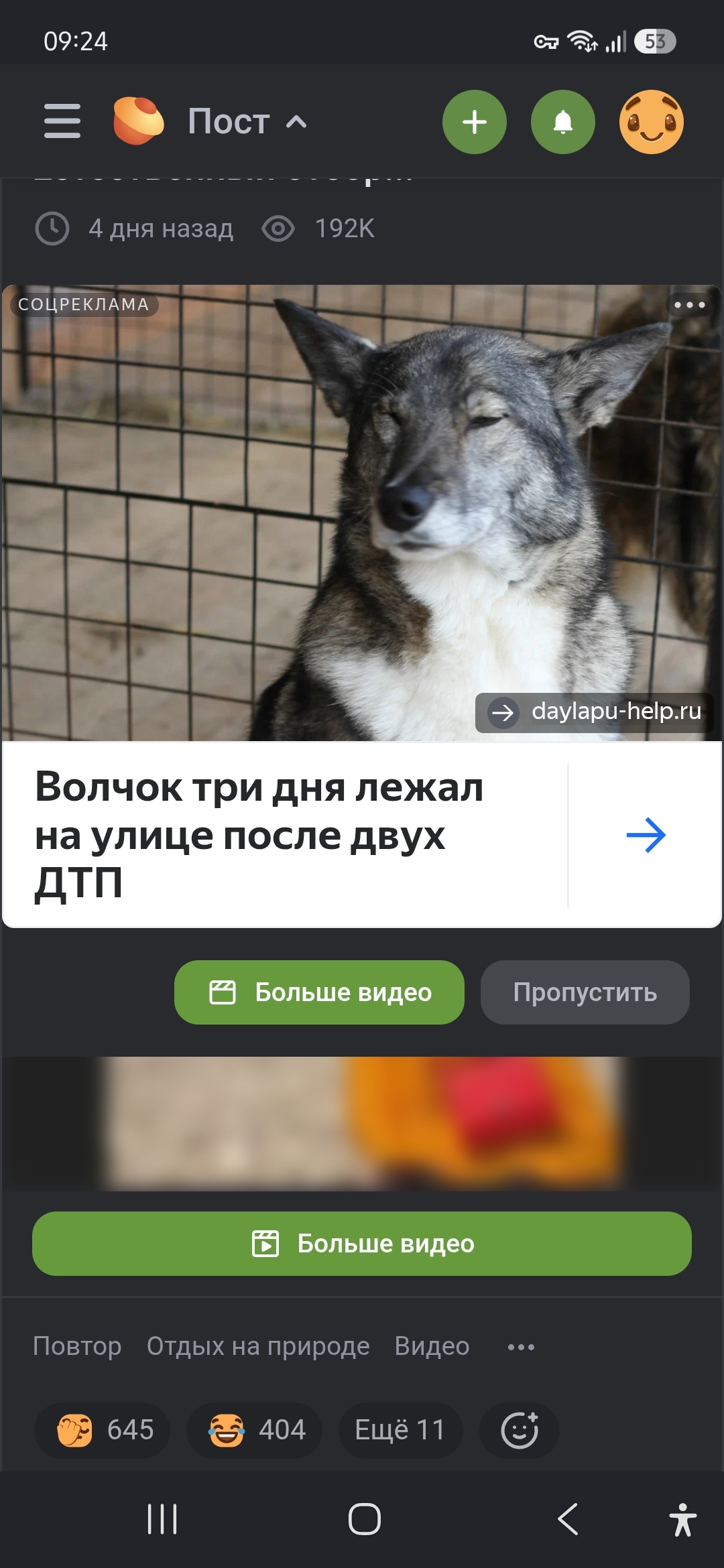Expand the Пост dropdown in header
The height and width of the screenshot is (1568, 724).
[247, 121]
